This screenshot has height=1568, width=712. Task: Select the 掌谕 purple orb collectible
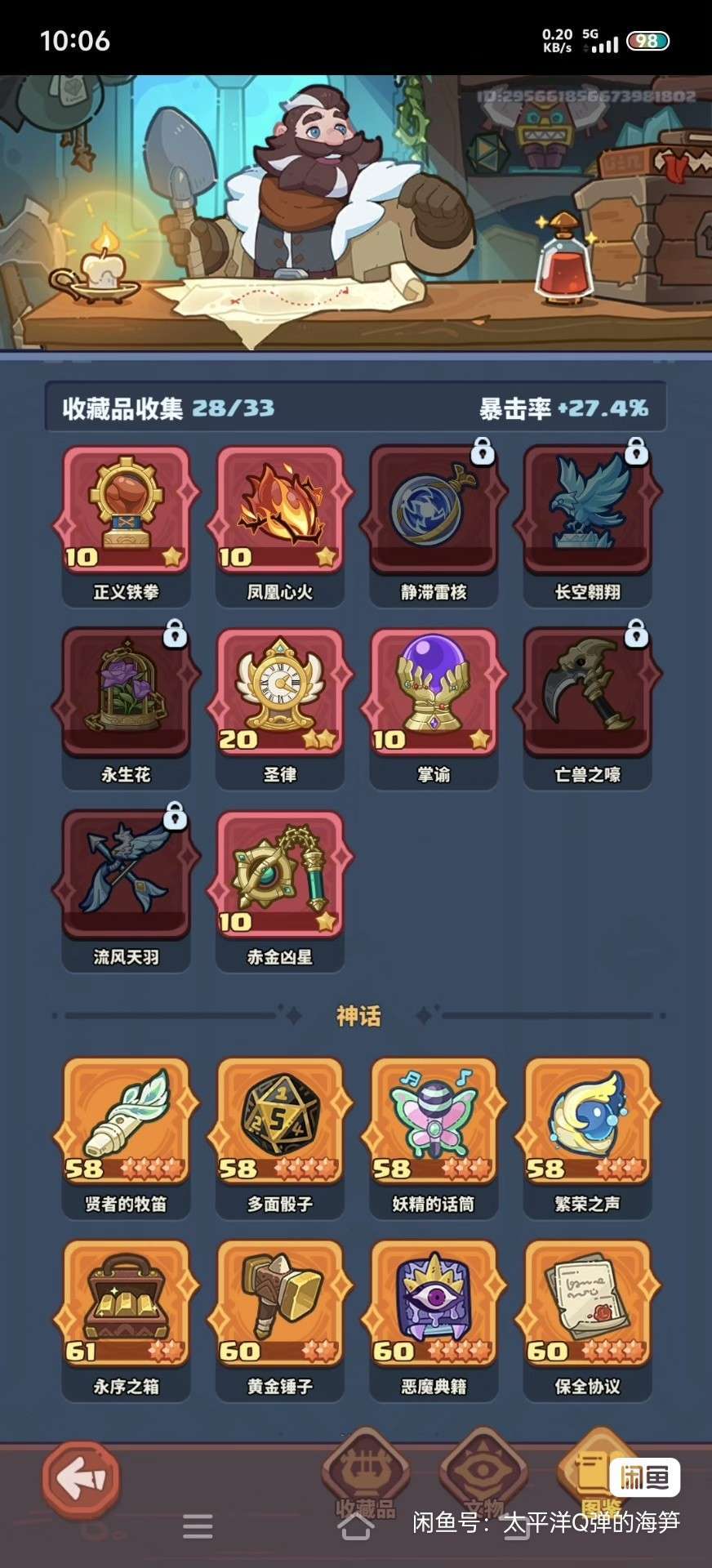[433, 694]
